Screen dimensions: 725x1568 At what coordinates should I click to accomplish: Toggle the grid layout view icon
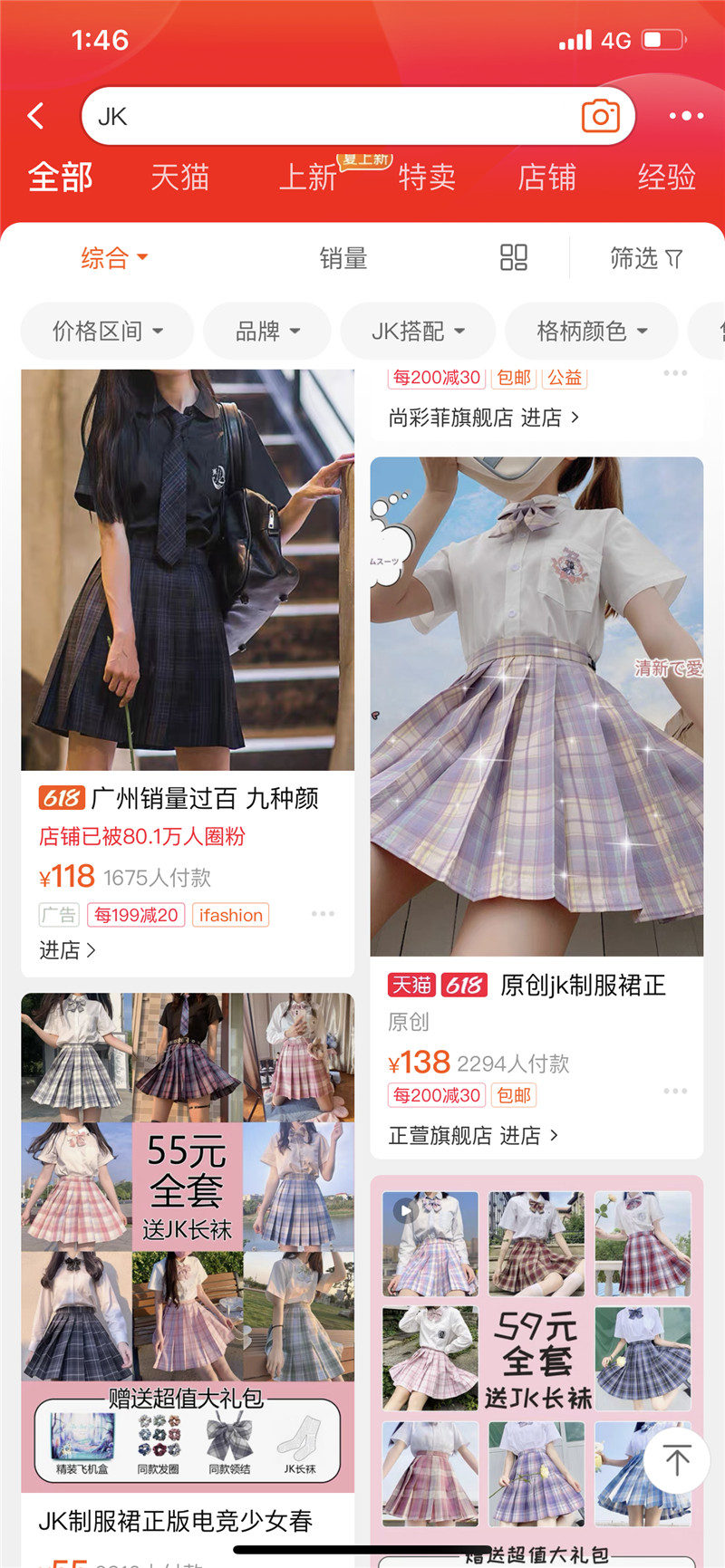(514, 257)
